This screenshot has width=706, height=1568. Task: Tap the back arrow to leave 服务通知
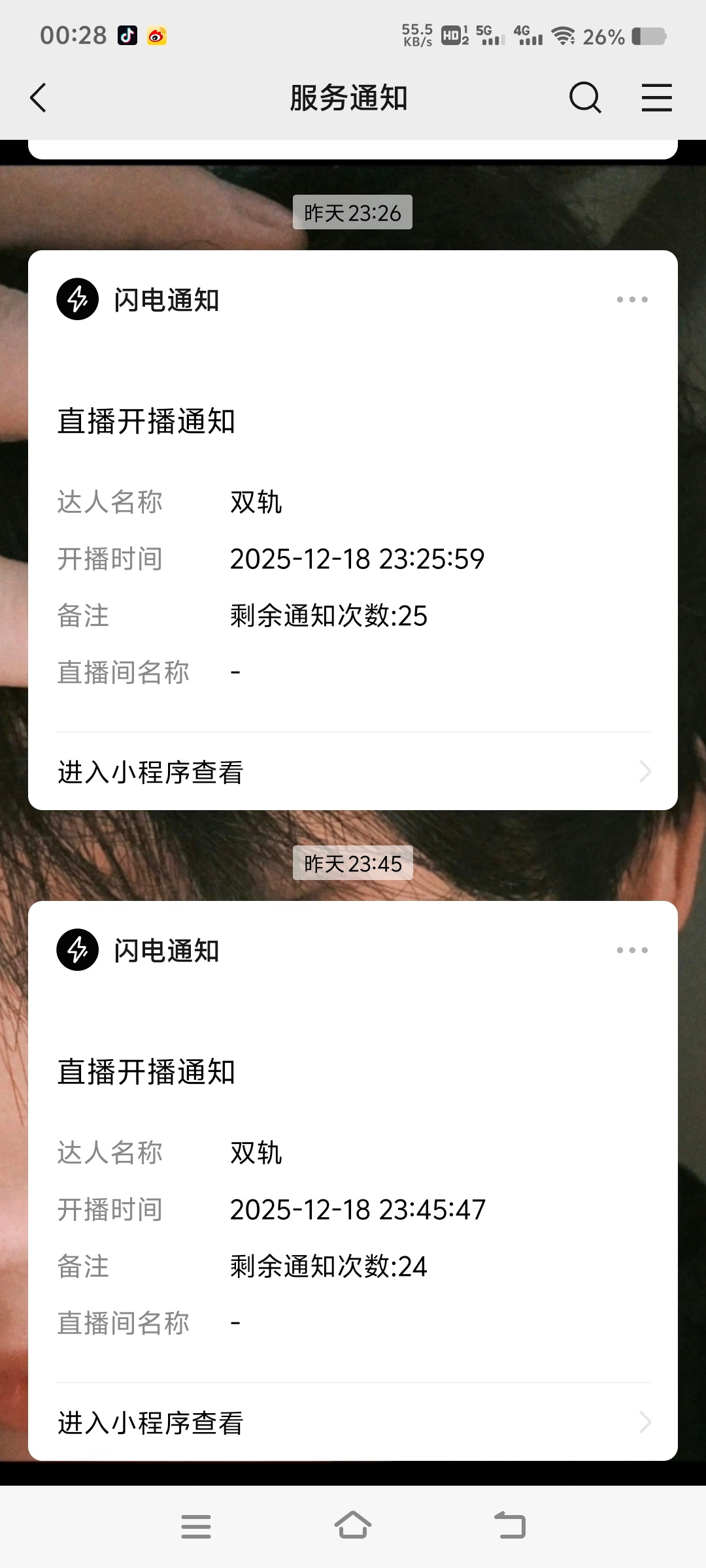(37, 98)
